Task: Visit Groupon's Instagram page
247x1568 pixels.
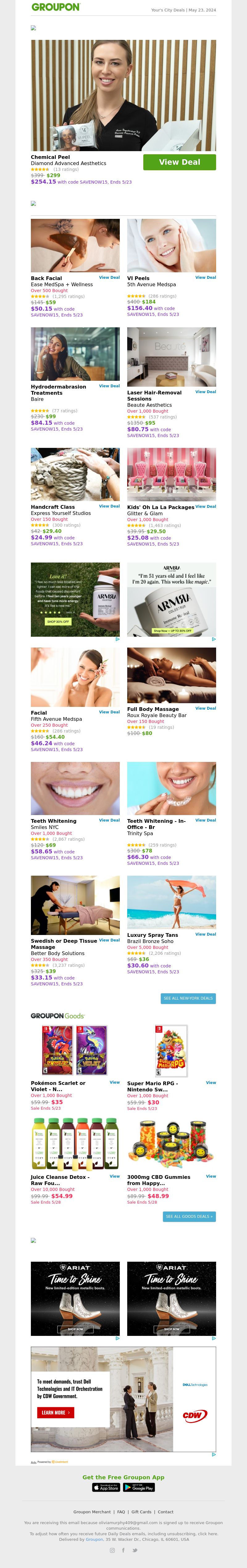Action: [x=112, y=1550]
